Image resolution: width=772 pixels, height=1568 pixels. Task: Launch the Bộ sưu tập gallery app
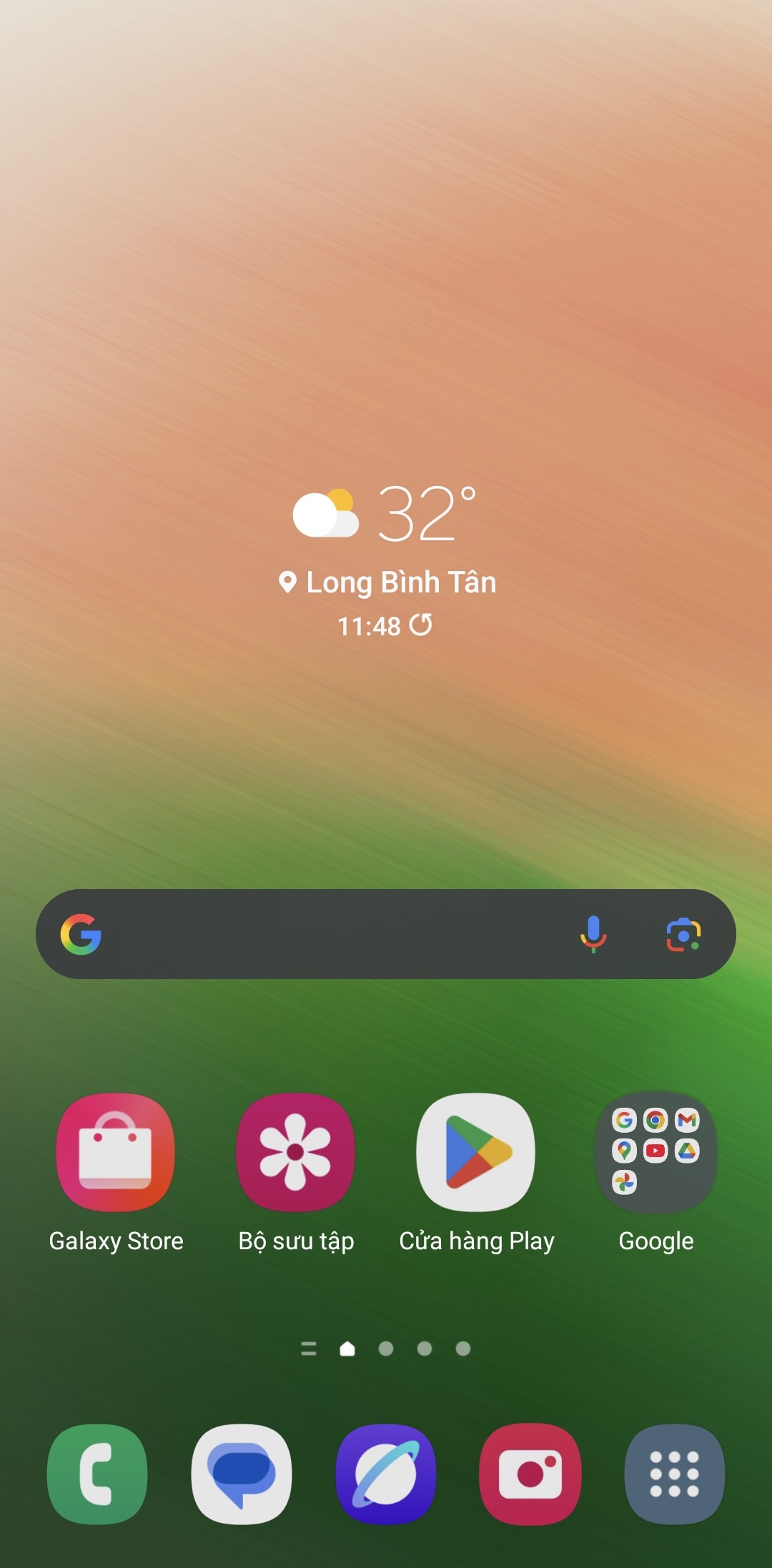click(295, 1152)
